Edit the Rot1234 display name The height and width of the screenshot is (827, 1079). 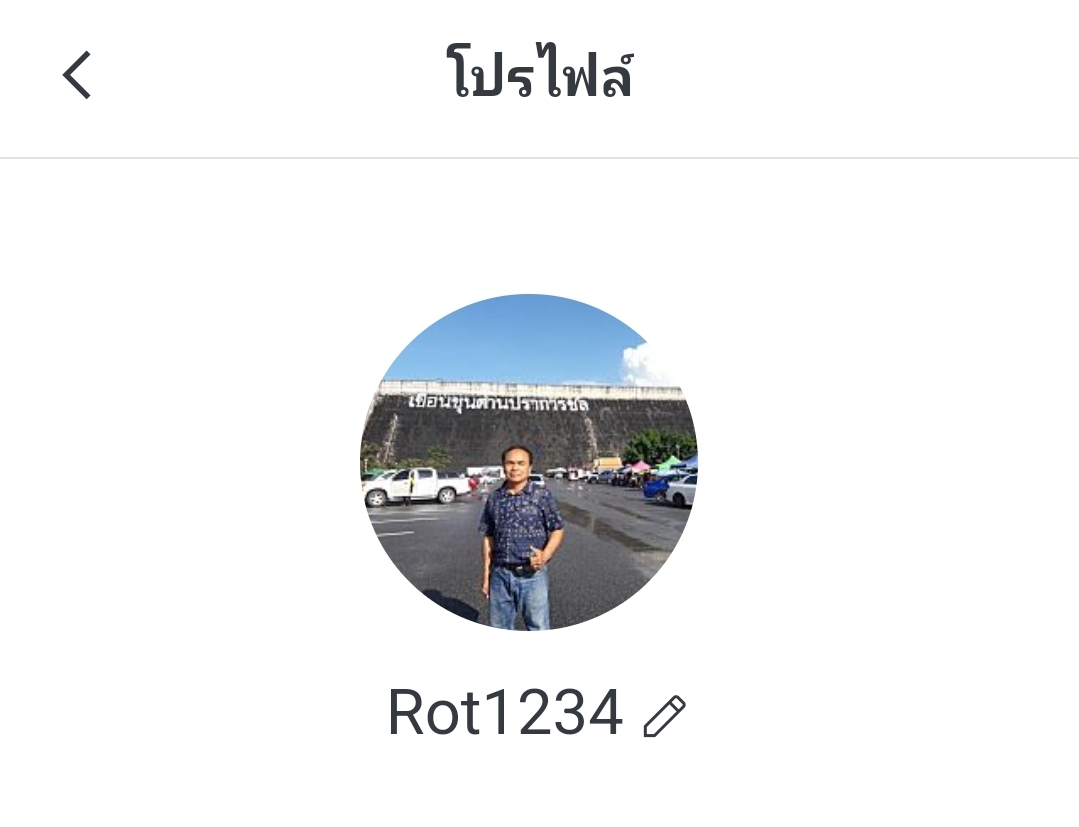[x=664, y=716]
